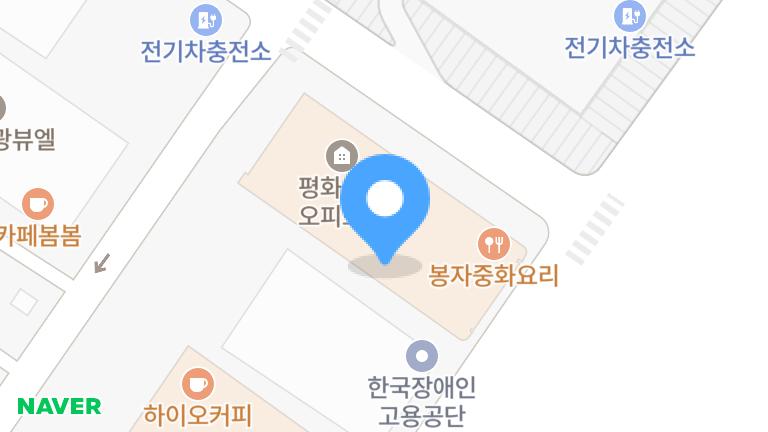
Task: Open the 하이오커피 cafe marker
Action: pos(197,383)
